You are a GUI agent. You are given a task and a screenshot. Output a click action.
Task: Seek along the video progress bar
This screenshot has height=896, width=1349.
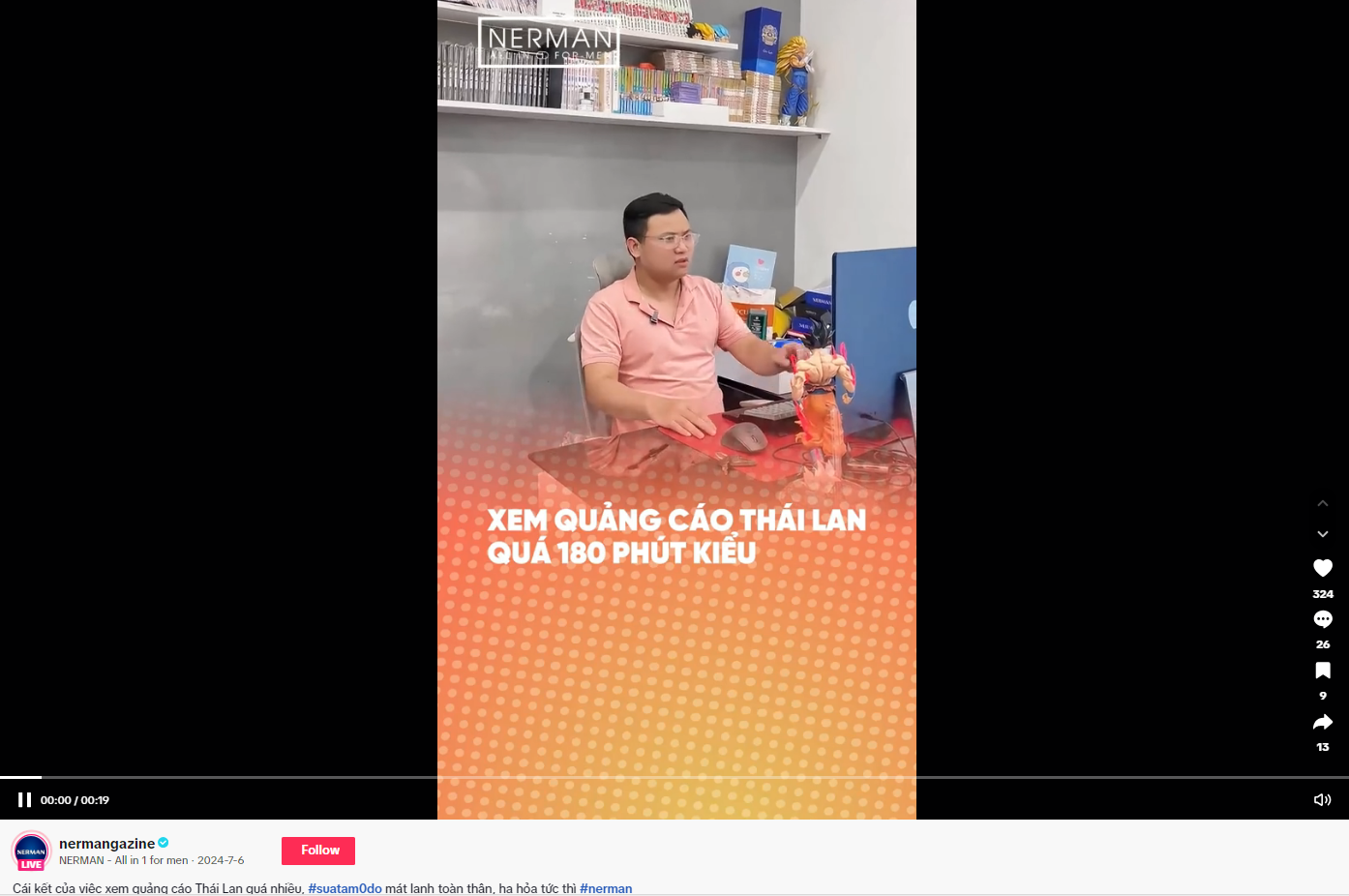(674, 777)
